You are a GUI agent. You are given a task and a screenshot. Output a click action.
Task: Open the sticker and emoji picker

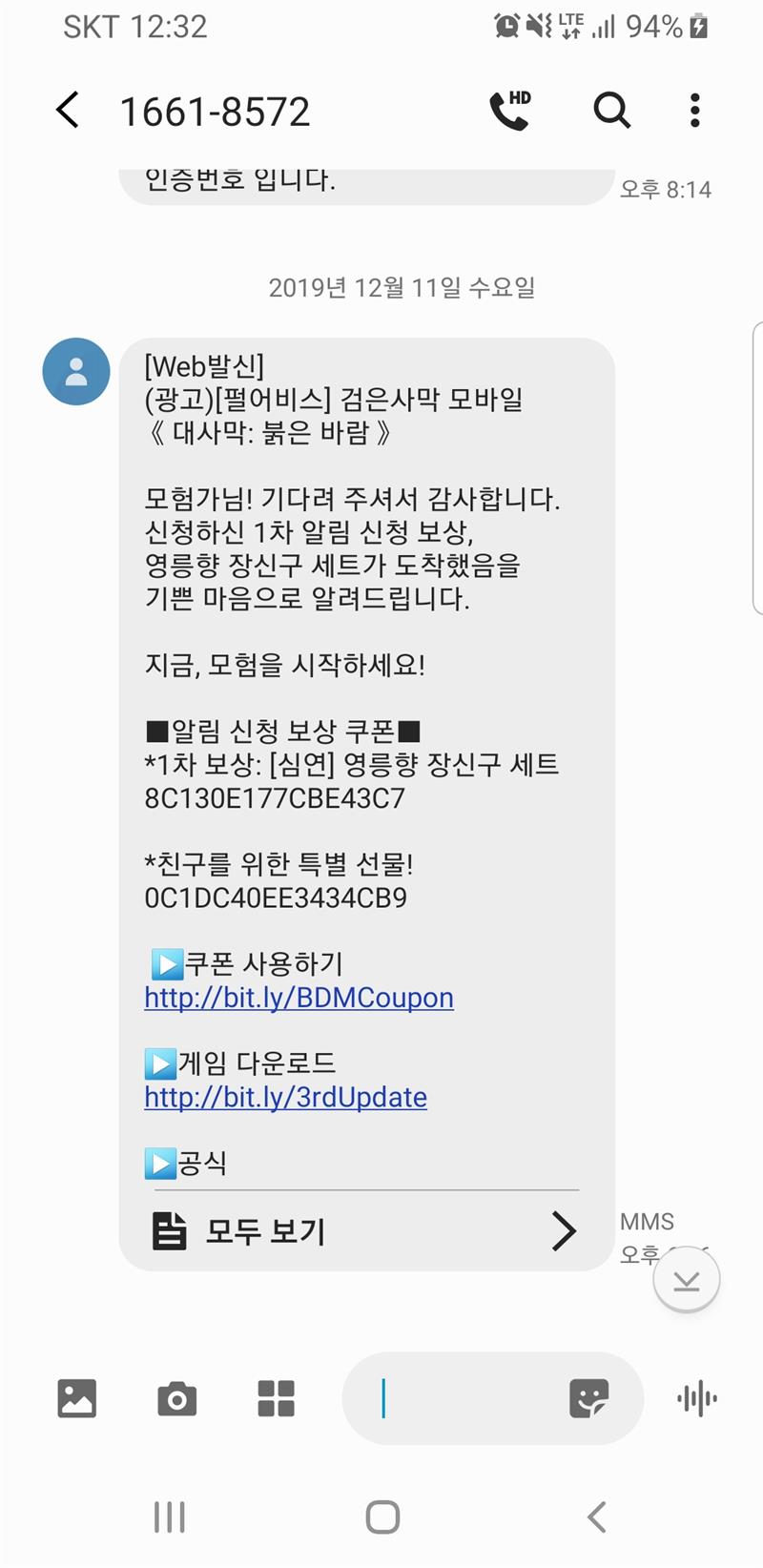click(588, 1398)
